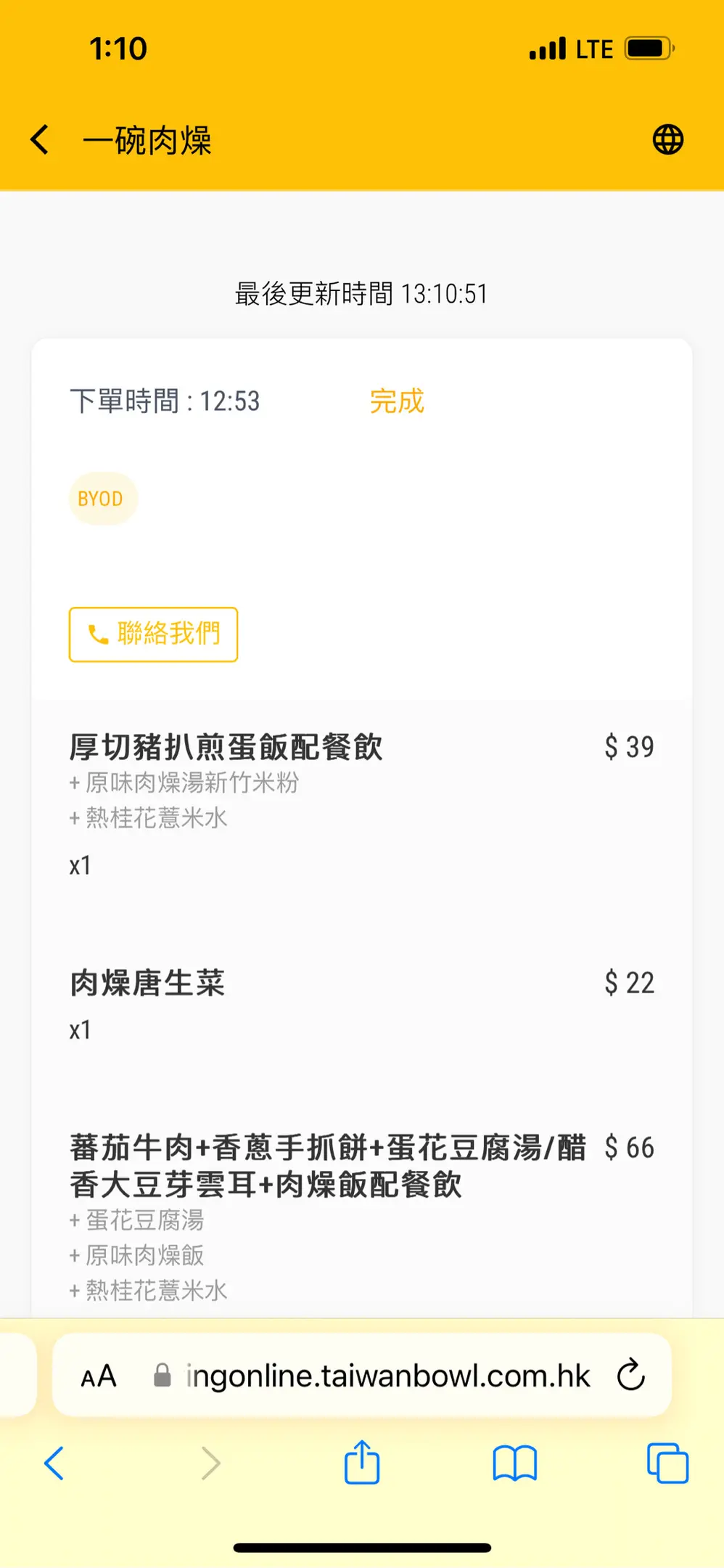
Task: Share this page from Safari toolbar
Action: tap(362, 1462)
